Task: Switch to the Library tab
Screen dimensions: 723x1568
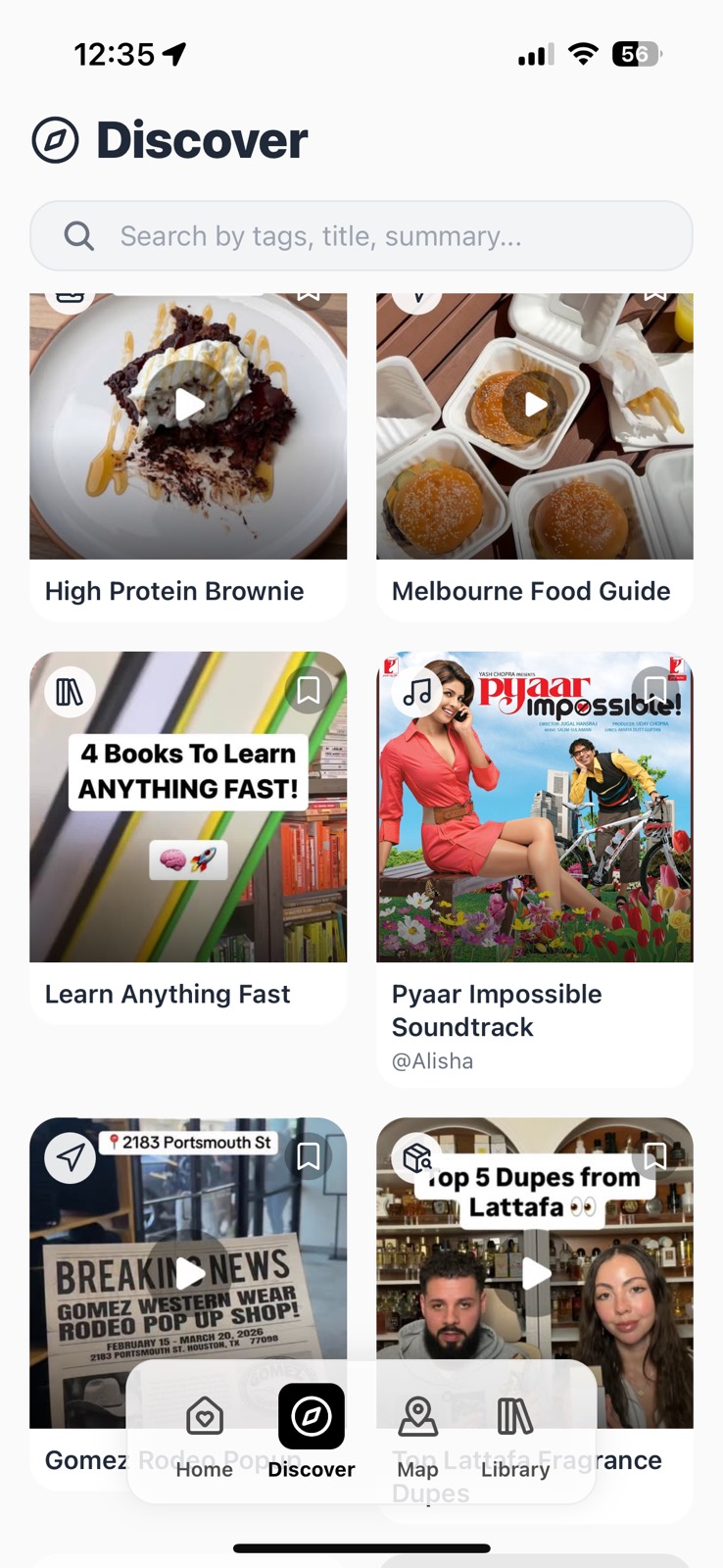Action: click(x=515, y=1431)
